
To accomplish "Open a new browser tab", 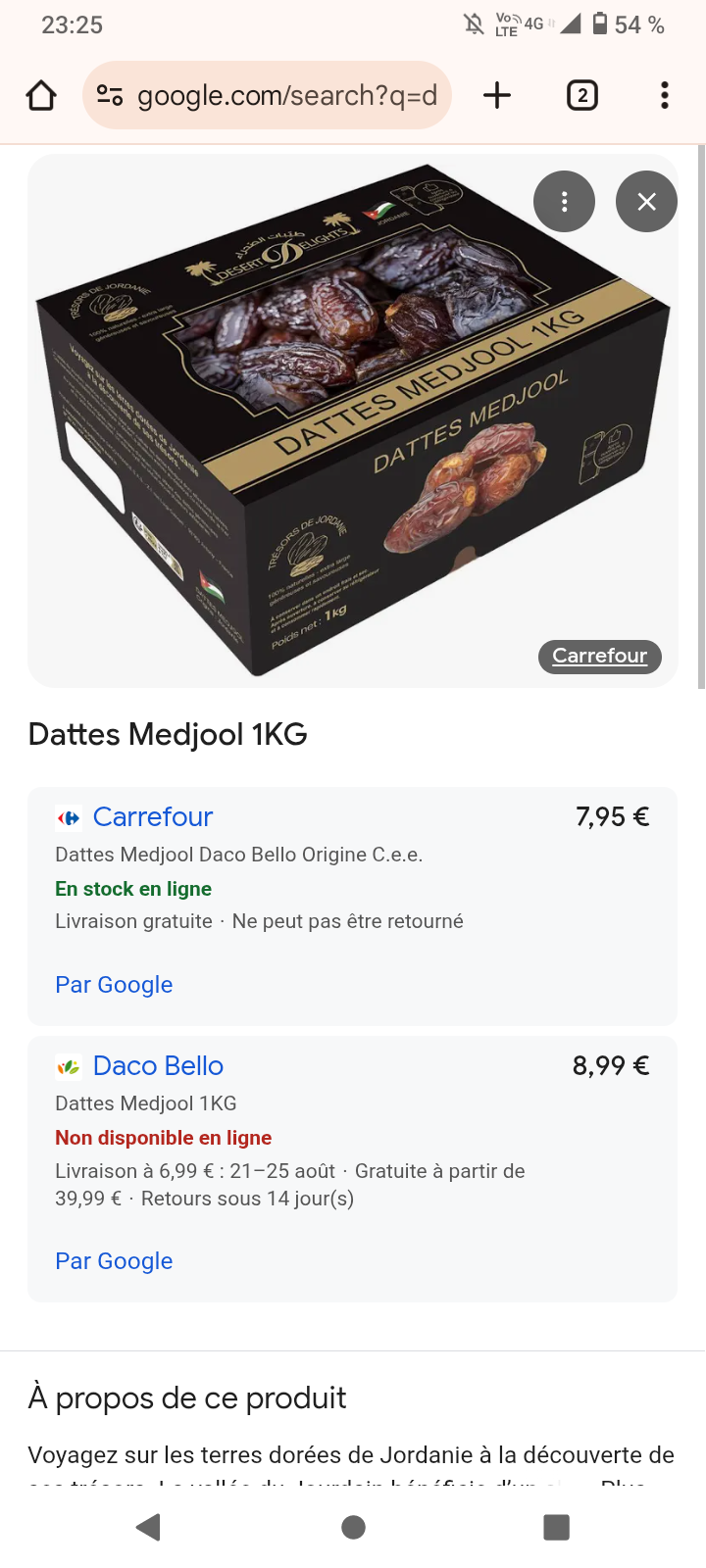I will point(497,96).
